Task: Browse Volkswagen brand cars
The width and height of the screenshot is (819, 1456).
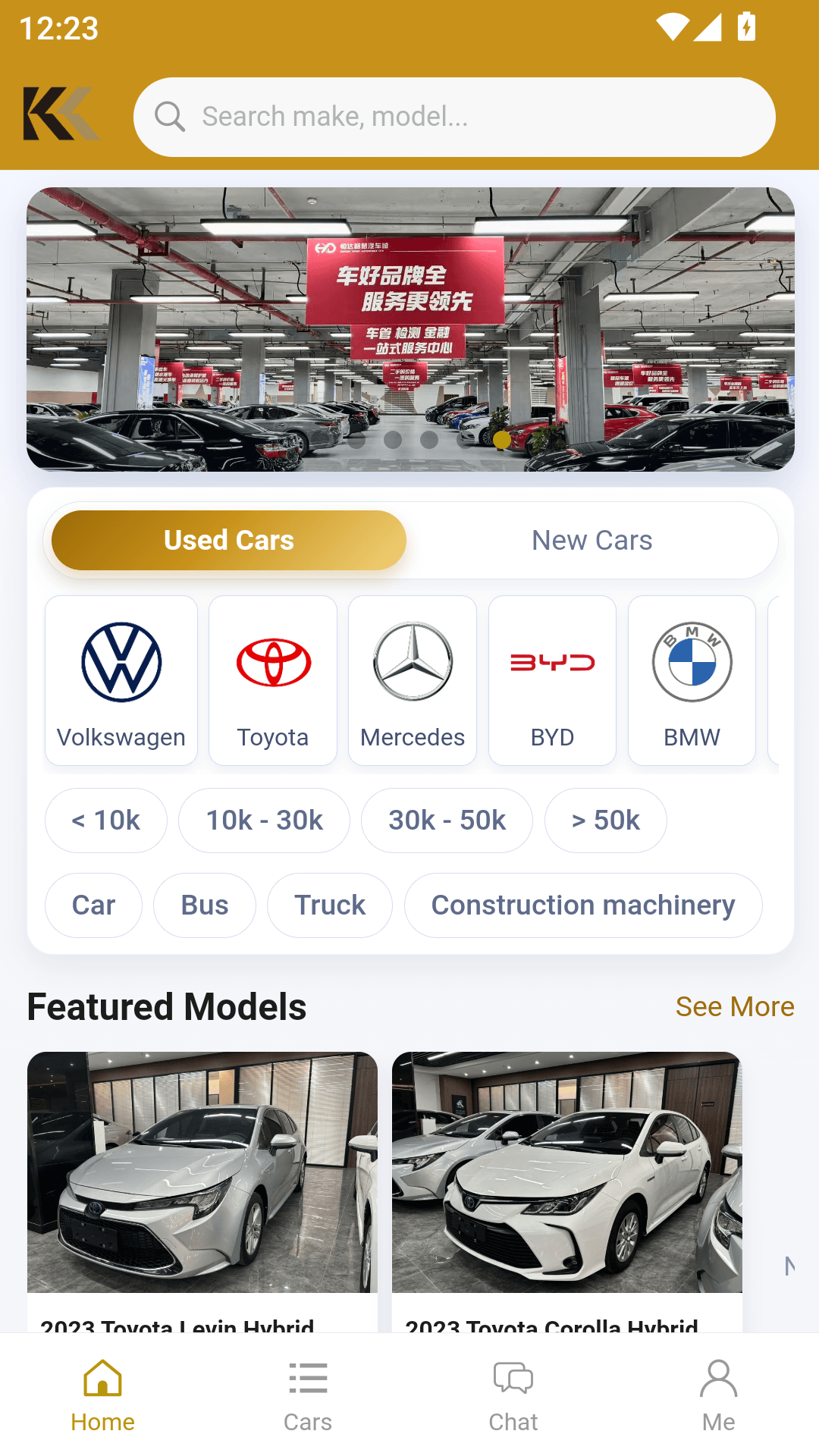Action: pyautogui.click(x=121, y=680)
